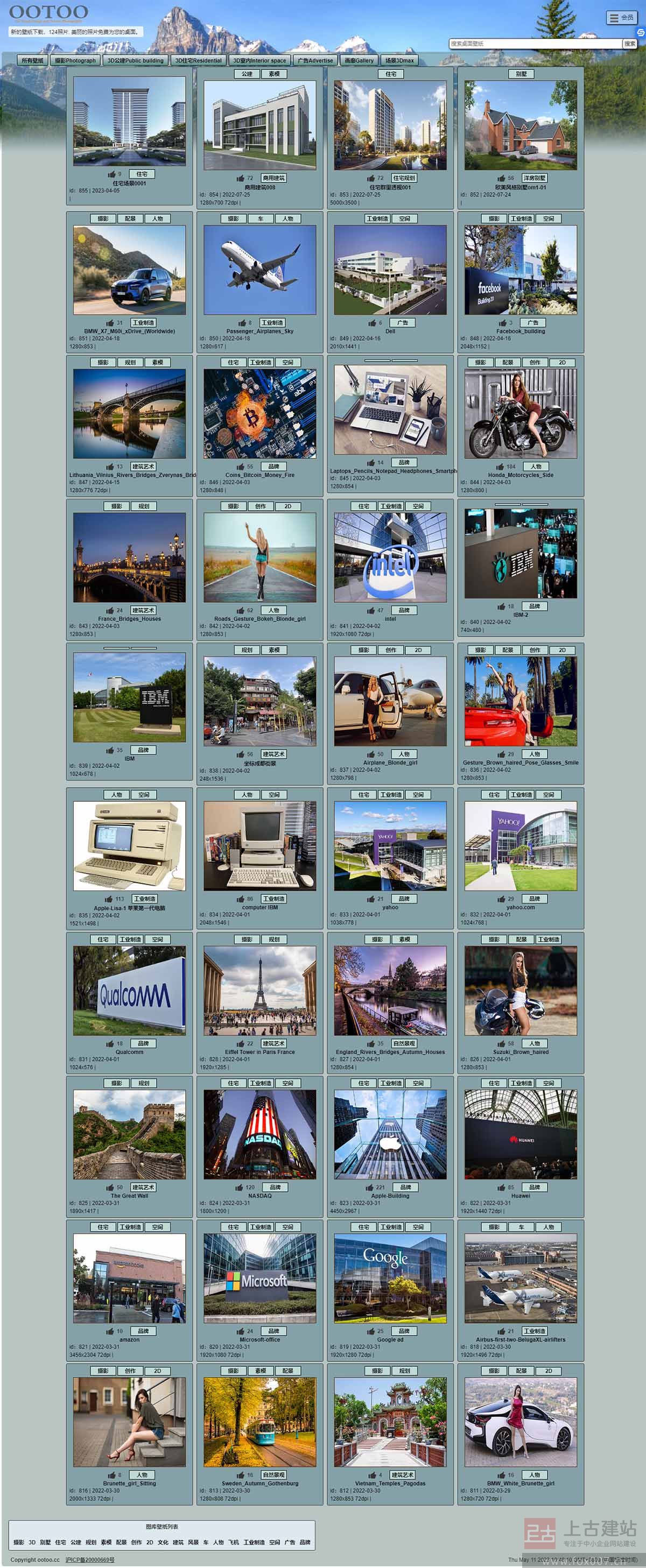The width and height of the screenshot is (646, 1568).
Task: Open the Apple-Building wallpaper
Action: (390, 1134)
